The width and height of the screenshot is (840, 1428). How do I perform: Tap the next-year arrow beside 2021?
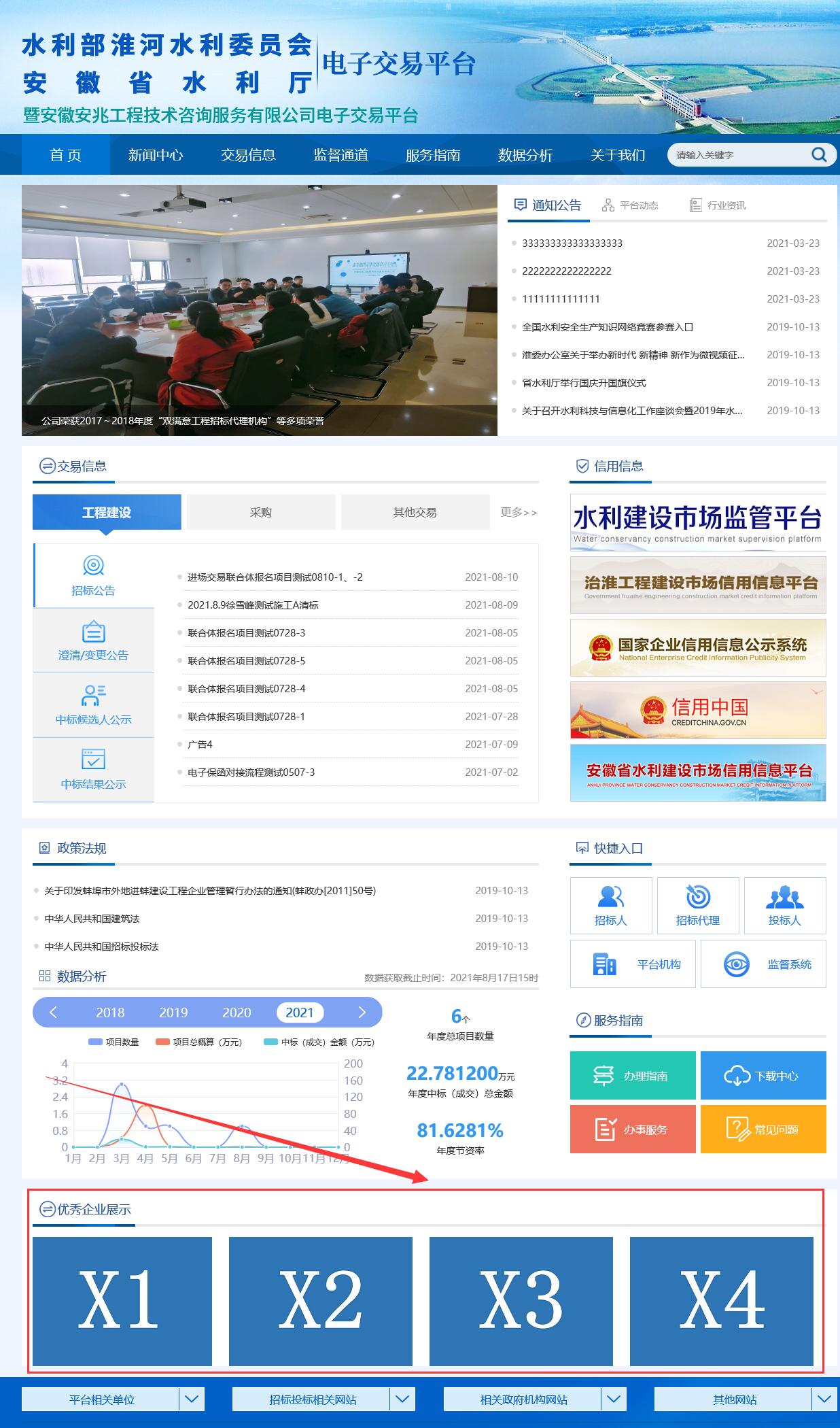click(362, 1013)
